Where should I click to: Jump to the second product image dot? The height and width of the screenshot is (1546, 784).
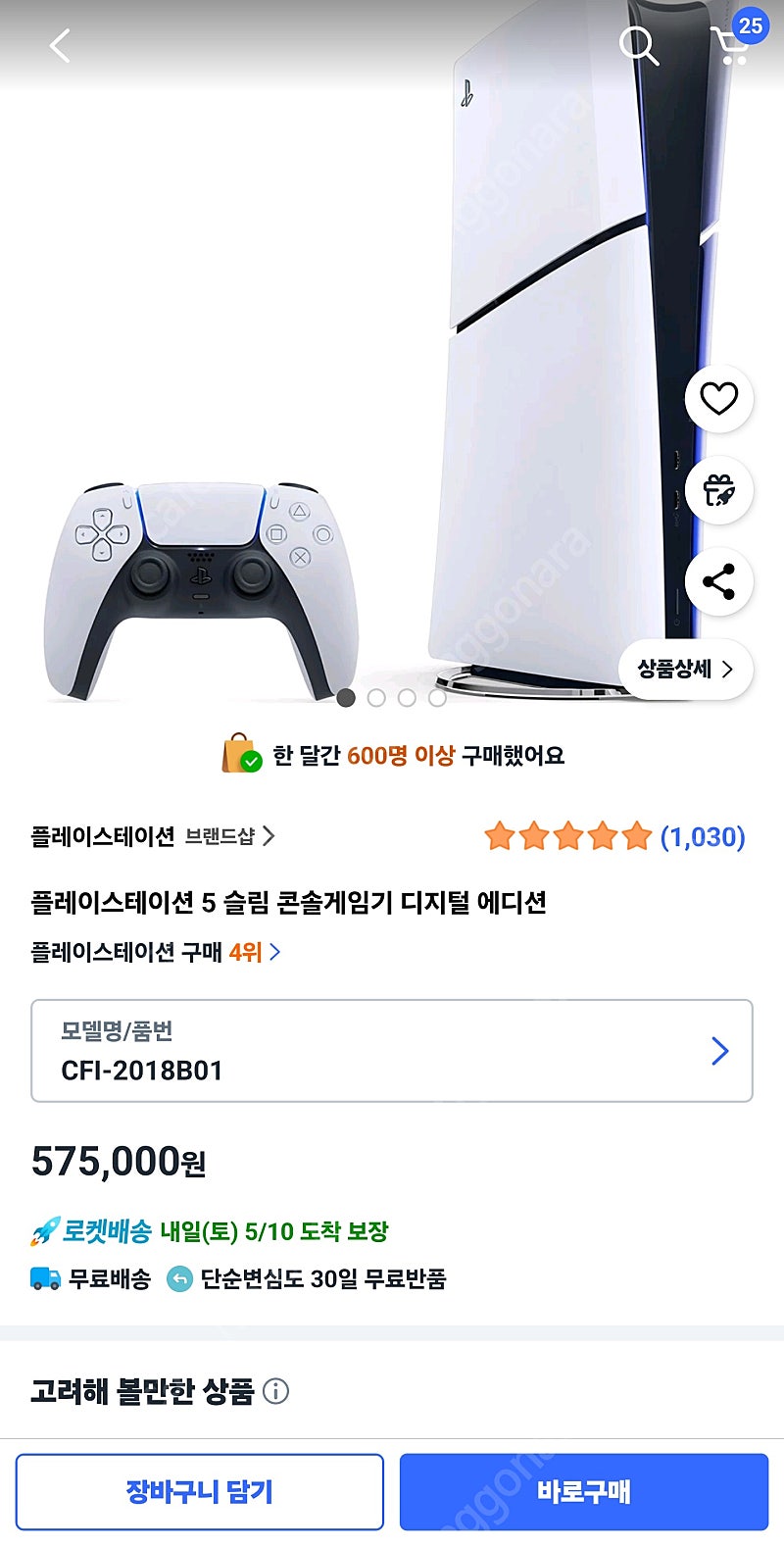click(x=376, y=698)
